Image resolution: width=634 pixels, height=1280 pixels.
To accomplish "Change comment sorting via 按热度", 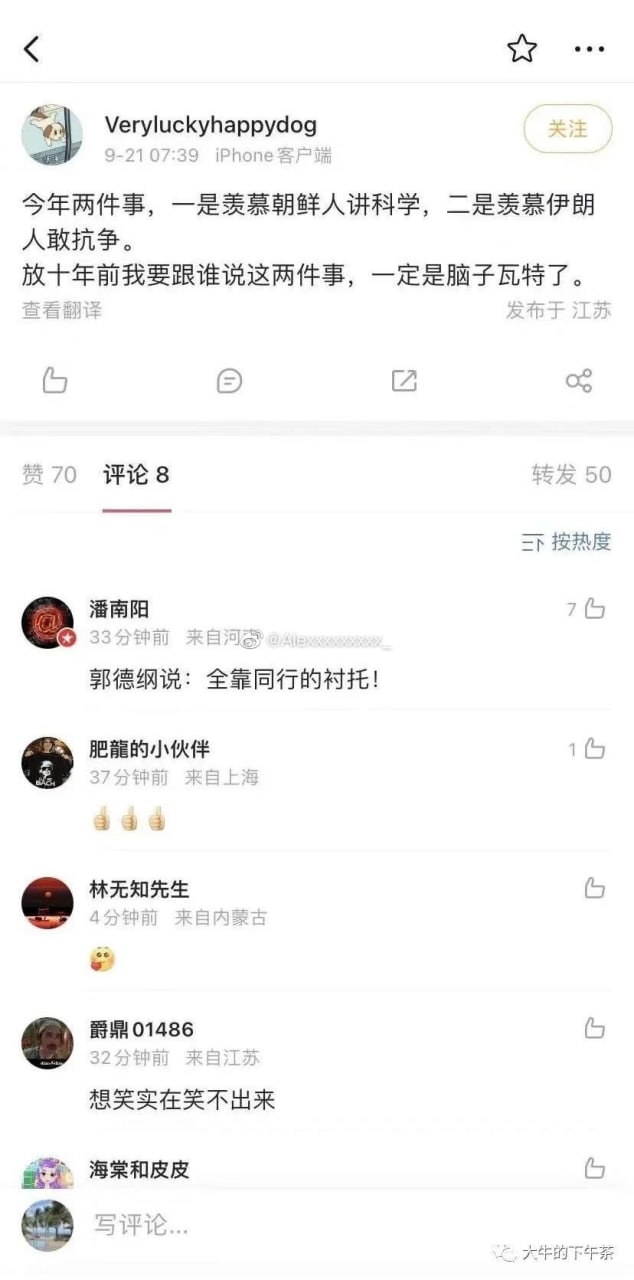I will pos(566,542).
